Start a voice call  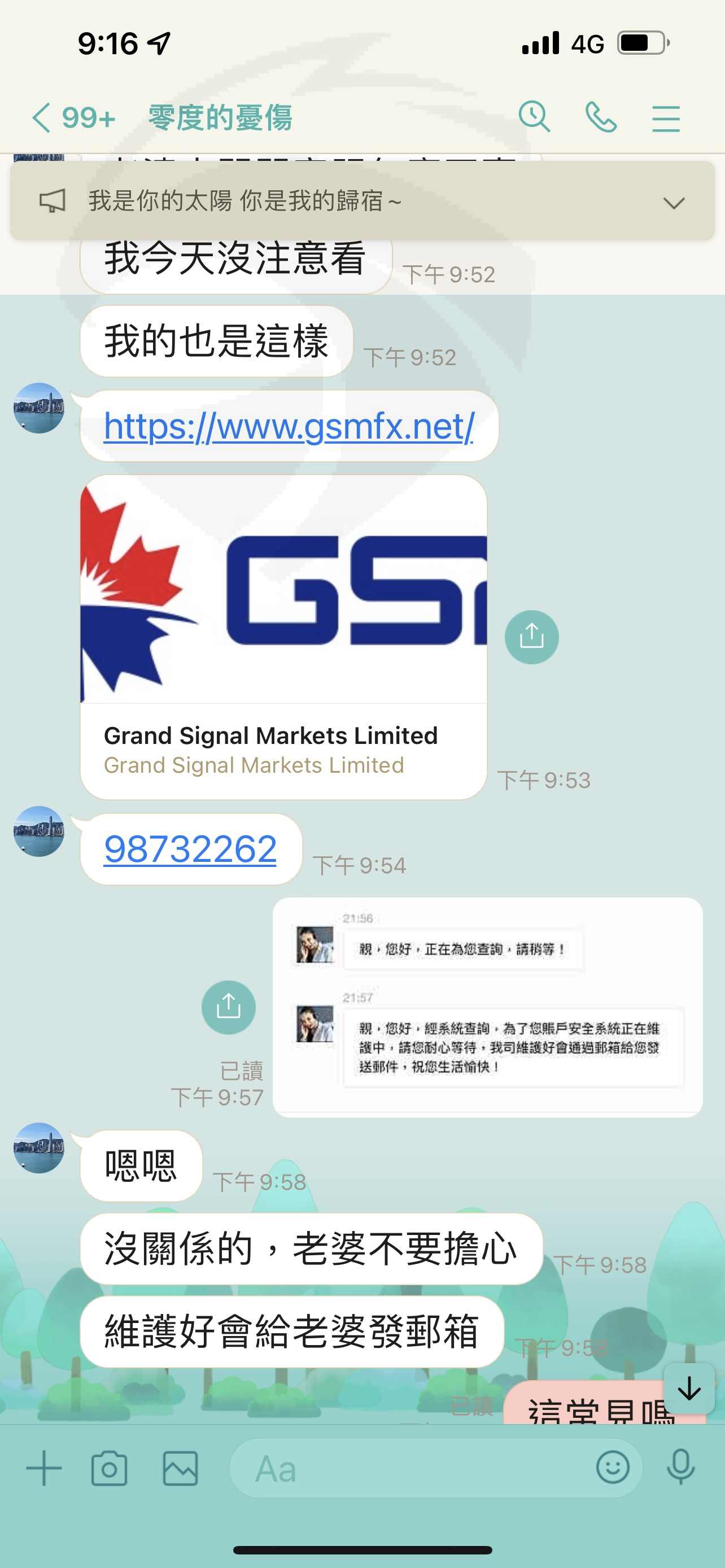tap(601, 117)
